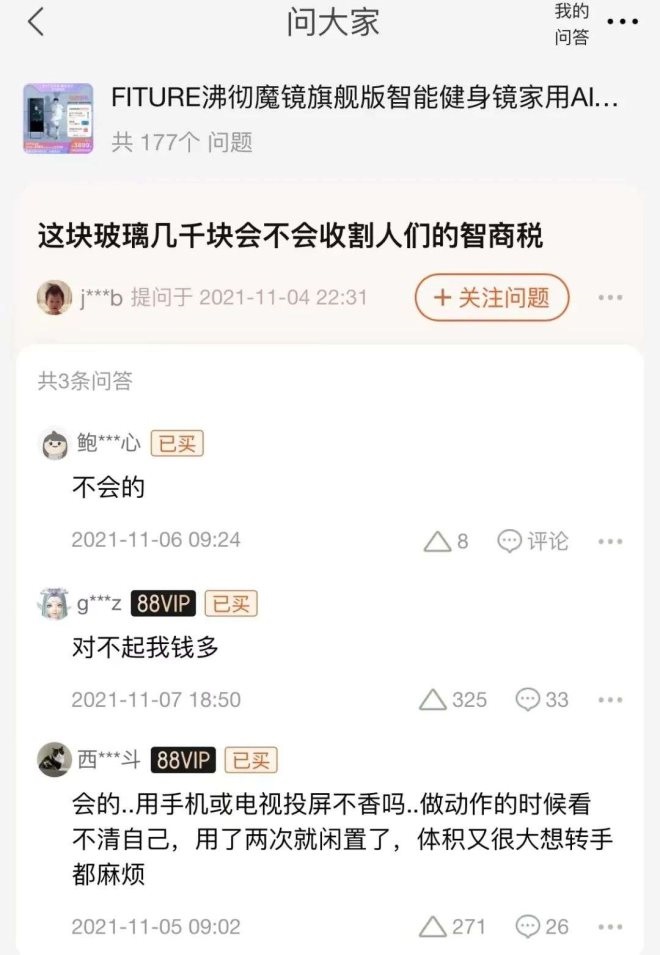Upvote the answer from 西***斗
This screenshot has height=955, width=660.
(x=454, y=926)
